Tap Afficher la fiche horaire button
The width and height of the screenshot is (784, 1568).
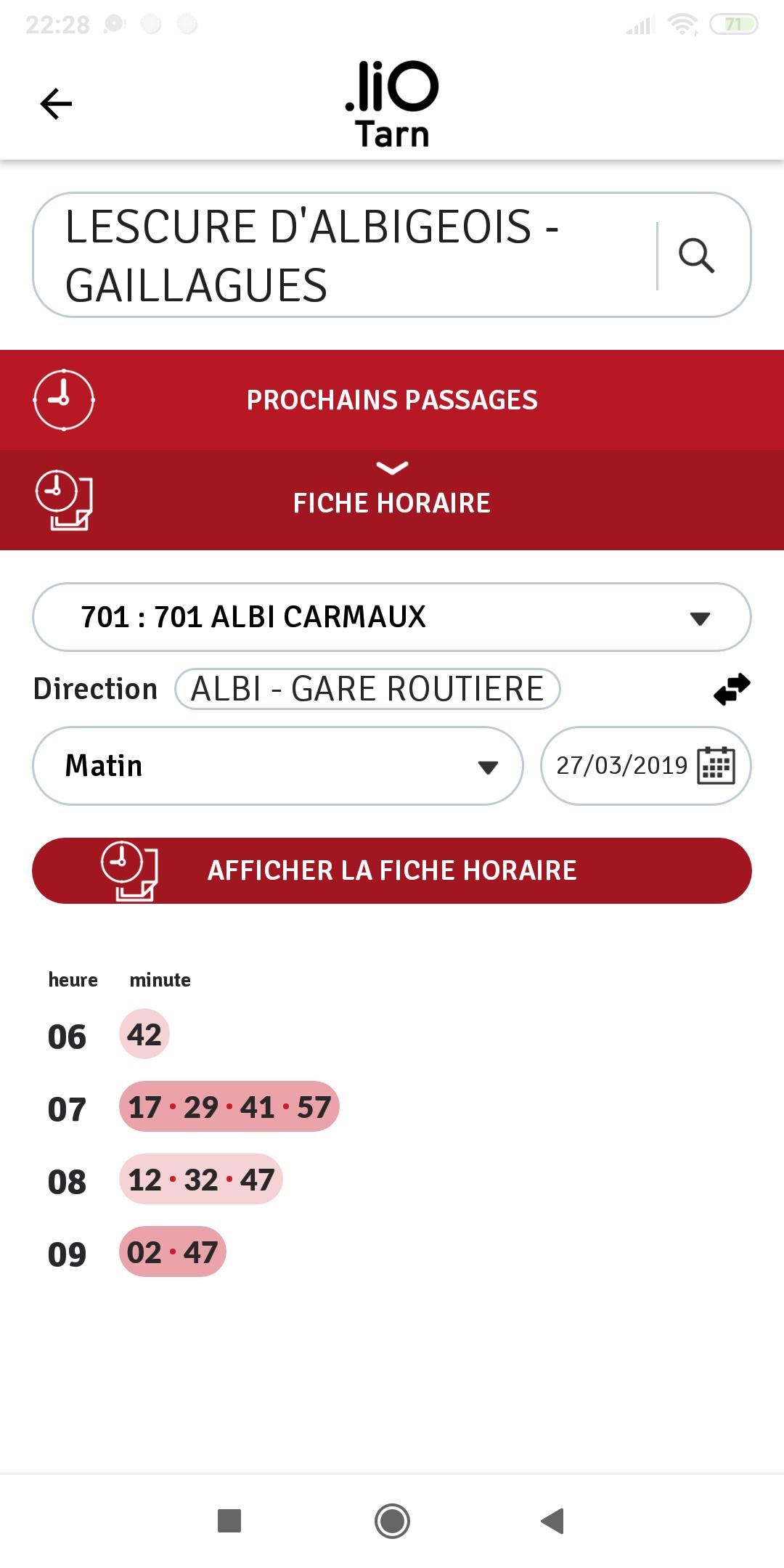tap(392, 870)
